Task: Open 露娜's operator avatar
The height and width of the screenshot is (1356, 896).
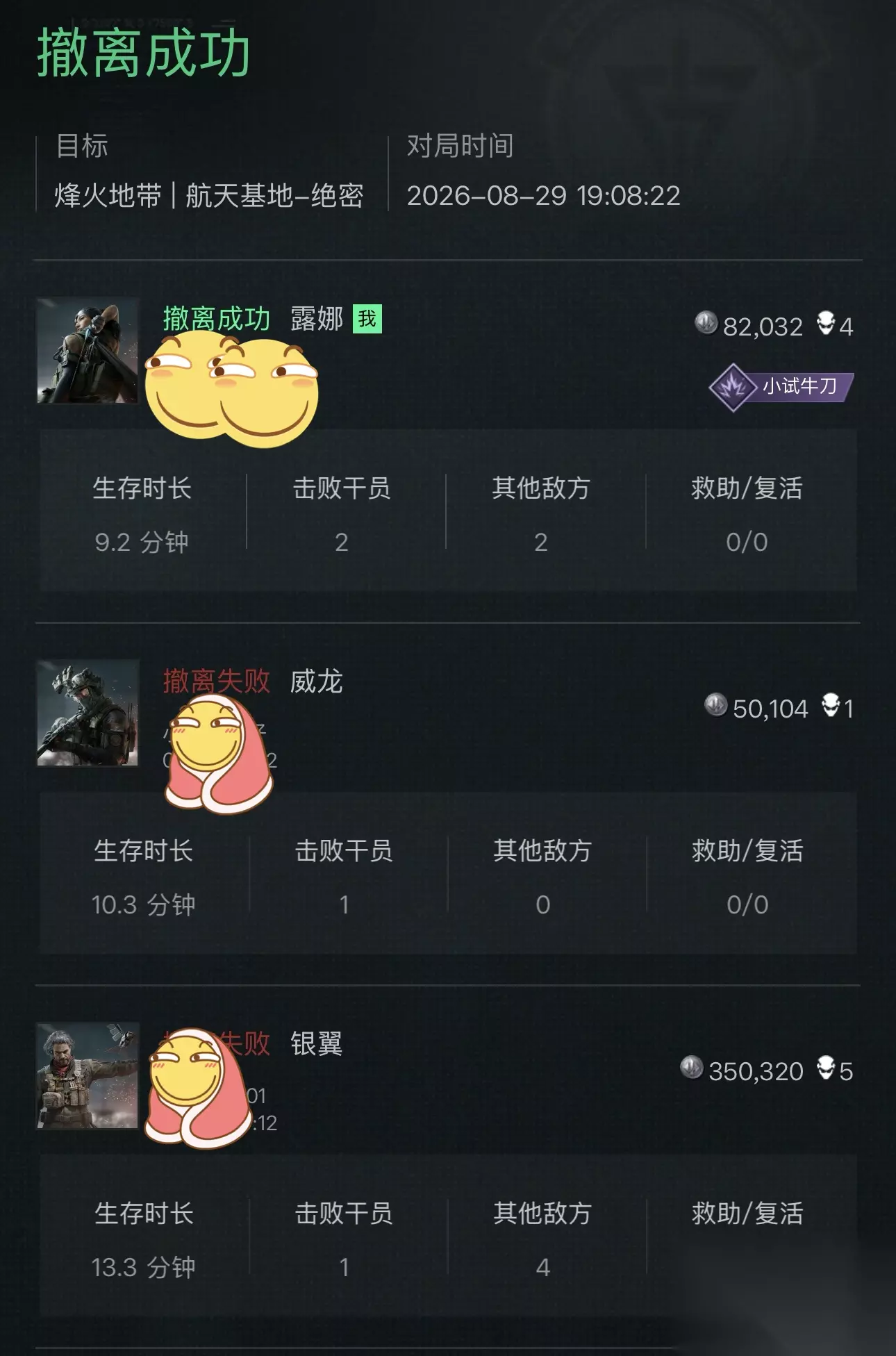Action: tap(88, 351)
